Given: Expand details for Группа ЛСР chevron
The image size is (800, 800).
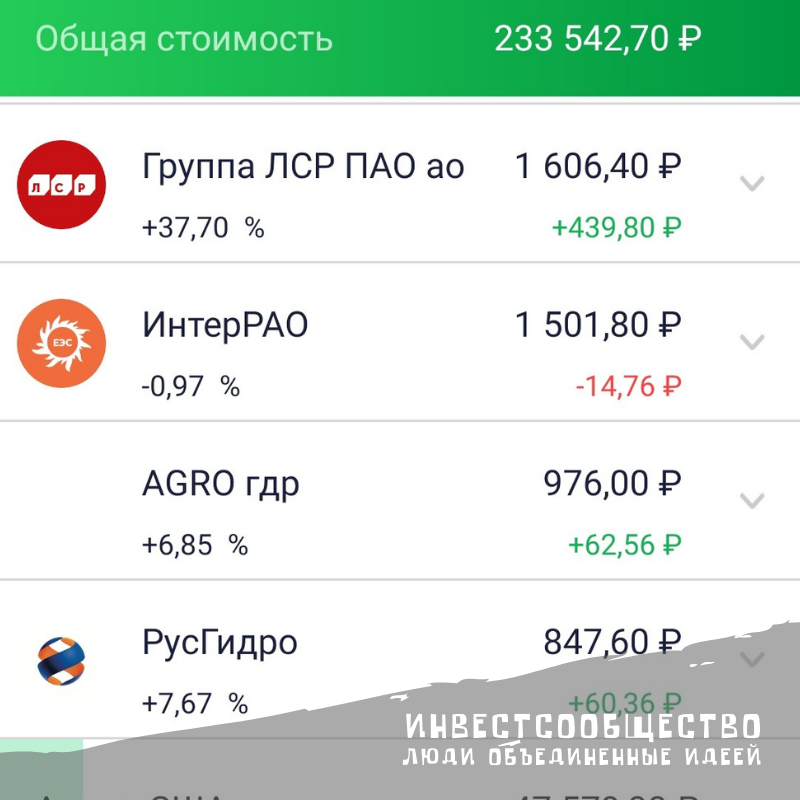Looking at the screenshot, I should click(751, 183).
